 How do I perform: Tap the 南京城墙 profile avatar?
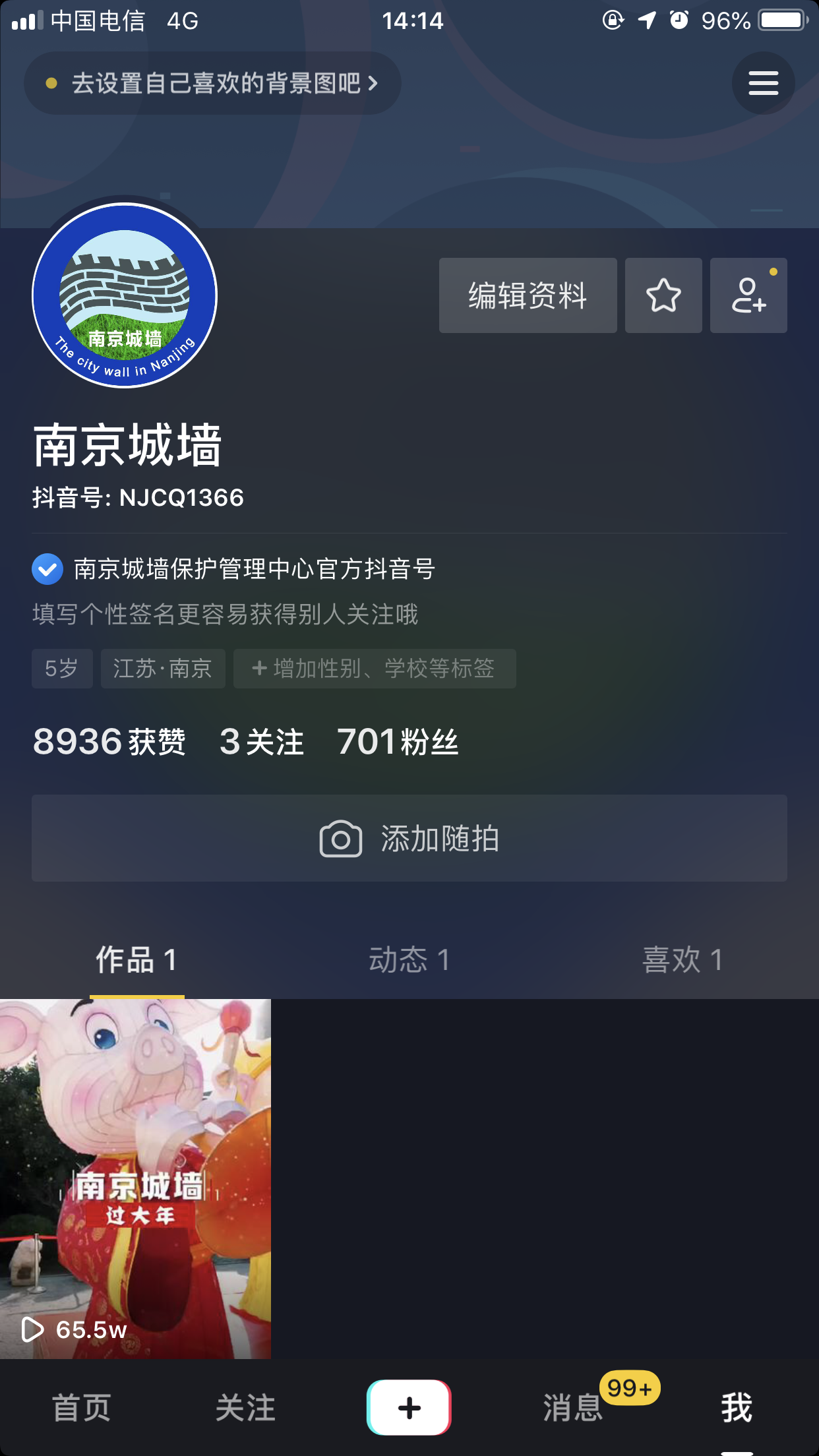[125, 295]
